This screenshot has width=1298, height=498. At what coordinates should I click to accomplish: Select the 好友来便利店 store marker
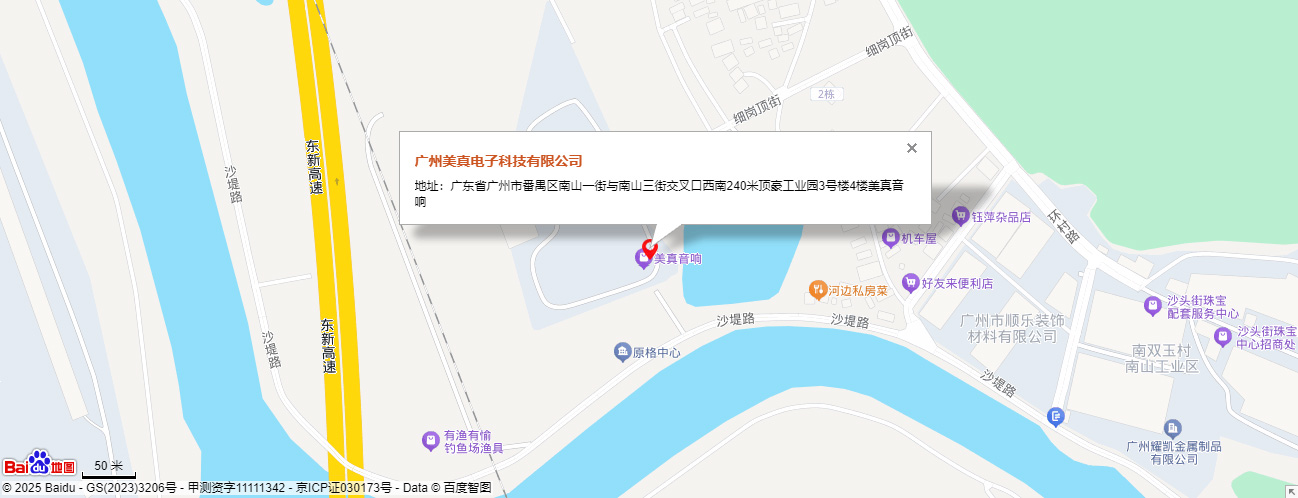click(910, 283)
